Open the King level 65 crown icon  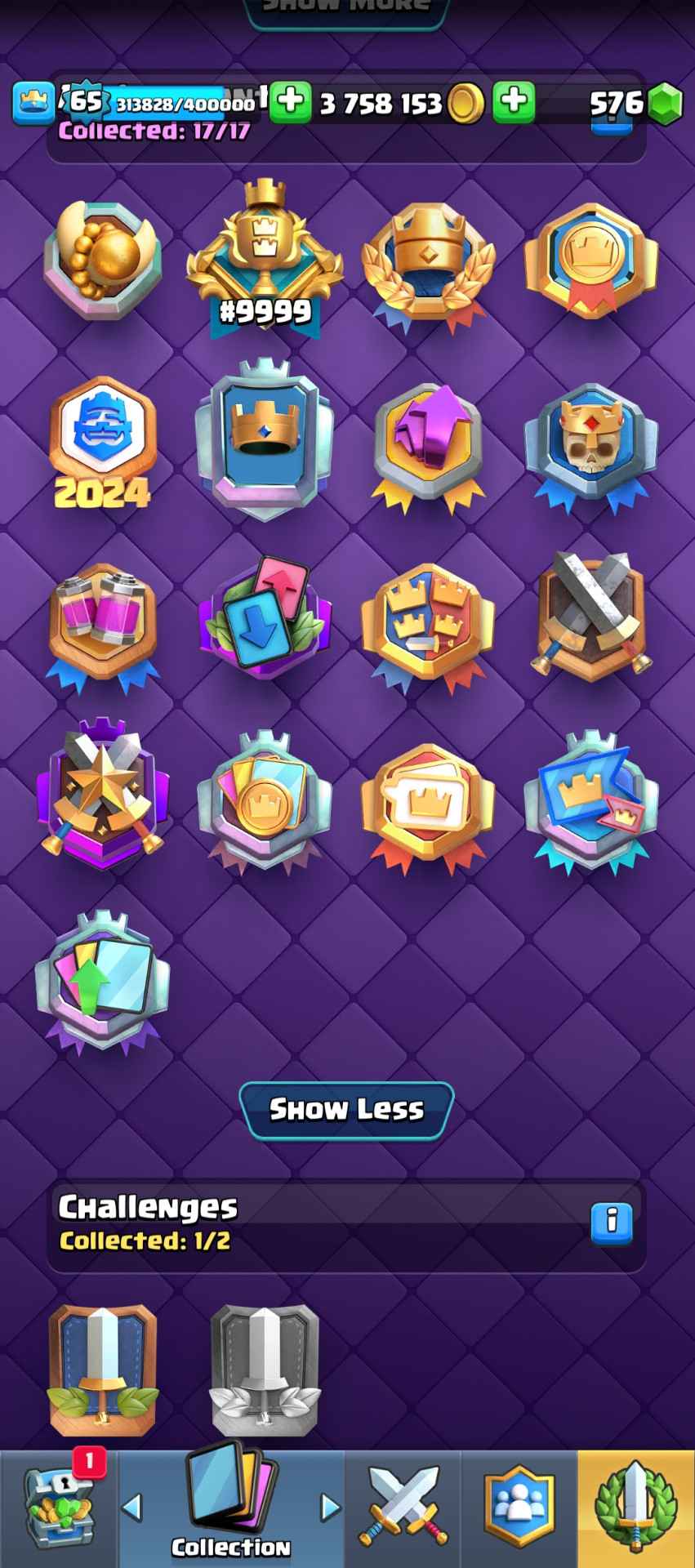[34, 102]
